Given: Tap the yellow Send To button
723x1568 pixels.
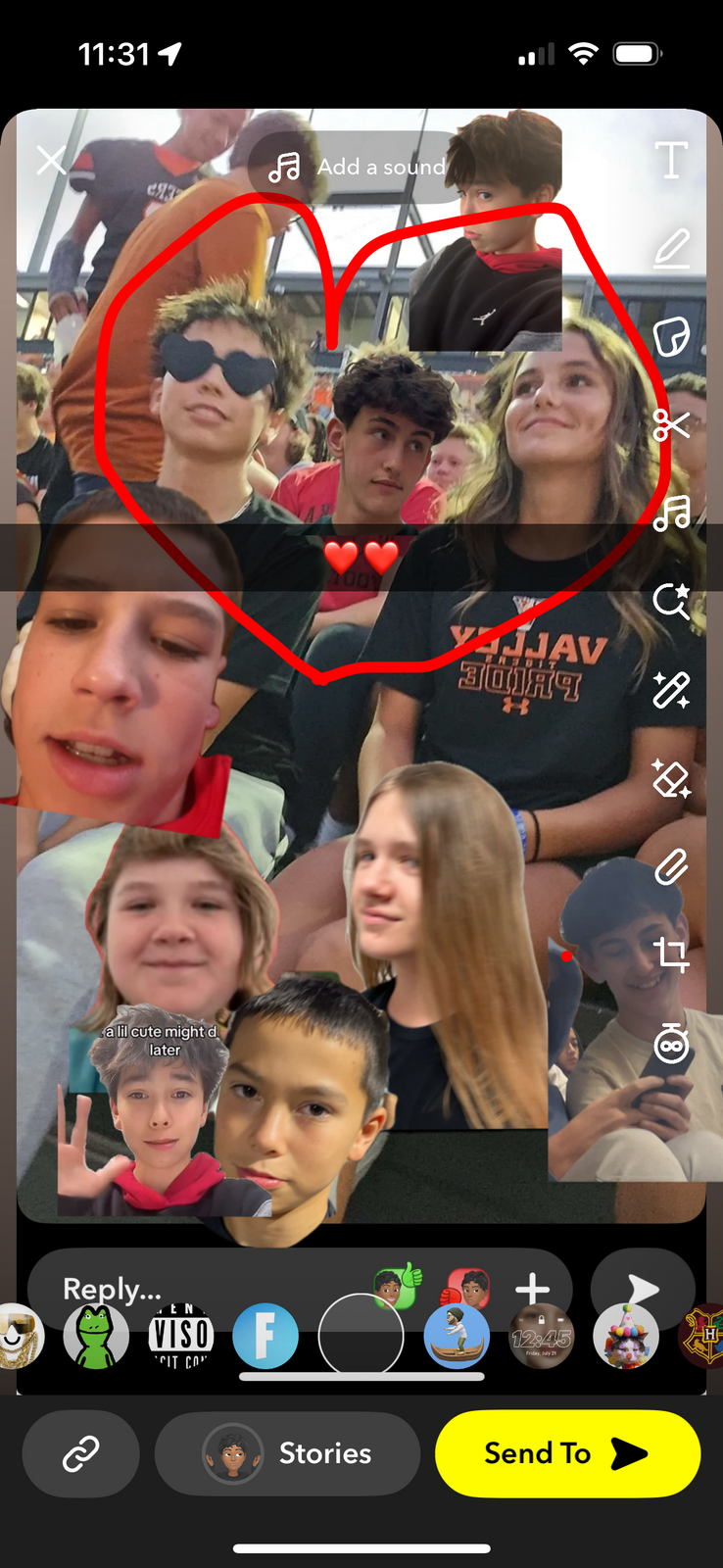Looking at the screenshot, I should tap(566, 1453).
